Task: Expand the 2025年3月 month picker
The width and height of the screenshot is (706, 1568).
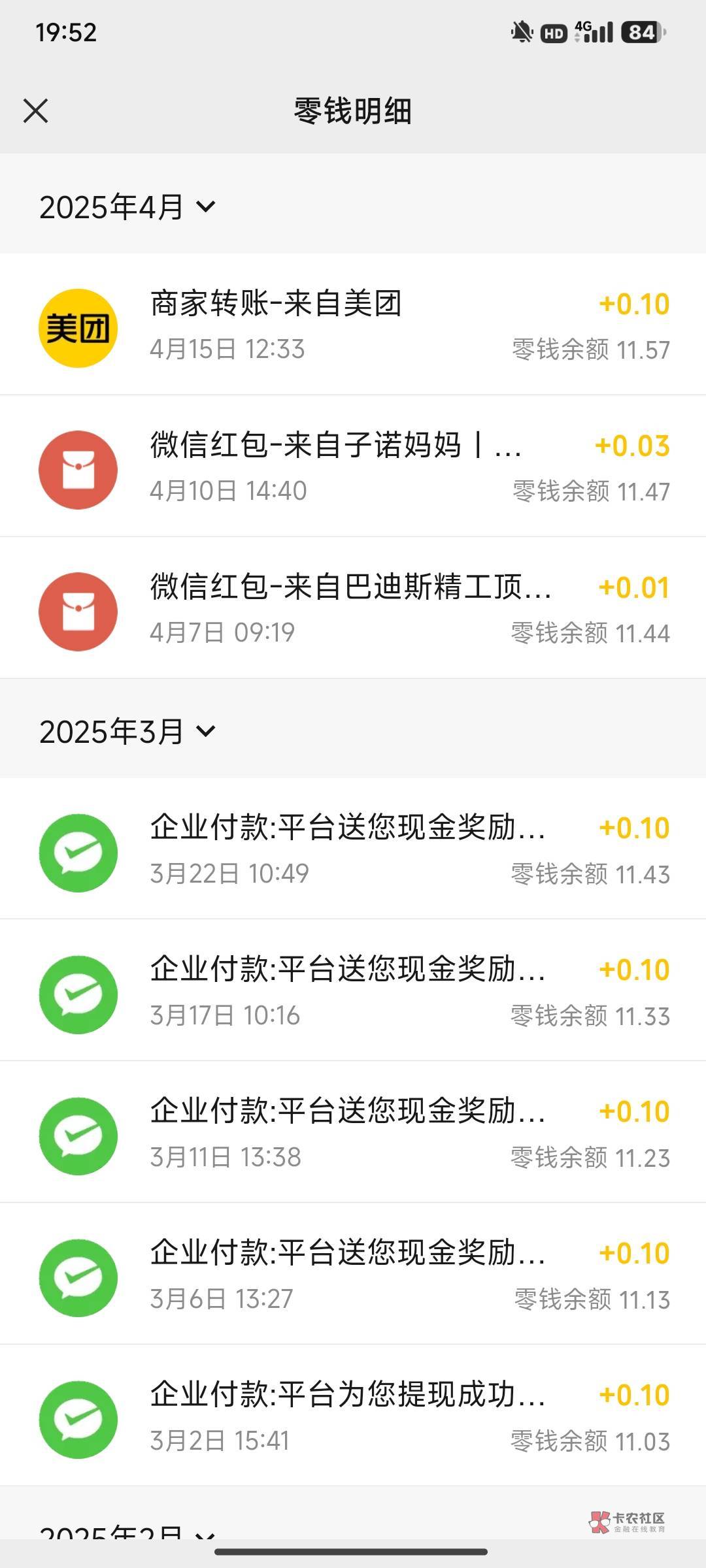Action: [x=127, y=731]
